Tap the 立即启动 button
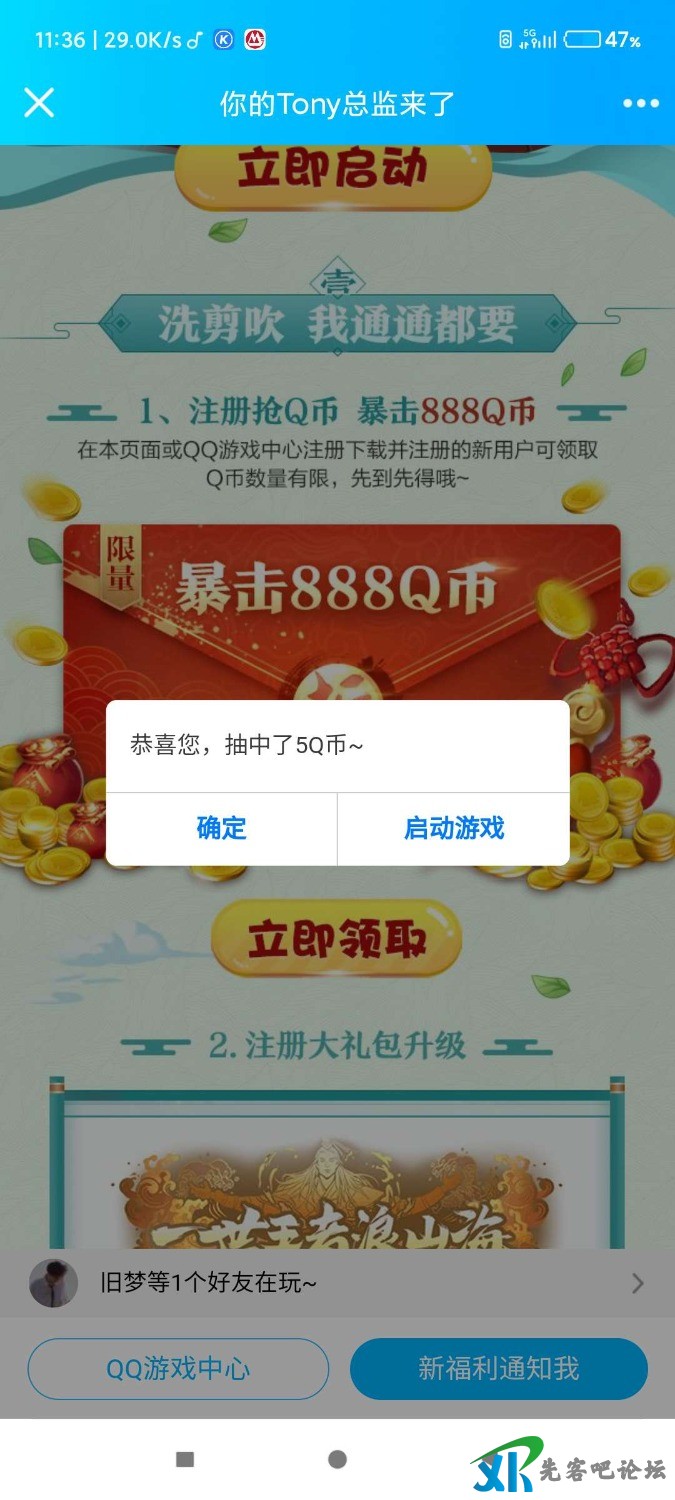This screenshot has height=1500, width=675. point(334,172)
